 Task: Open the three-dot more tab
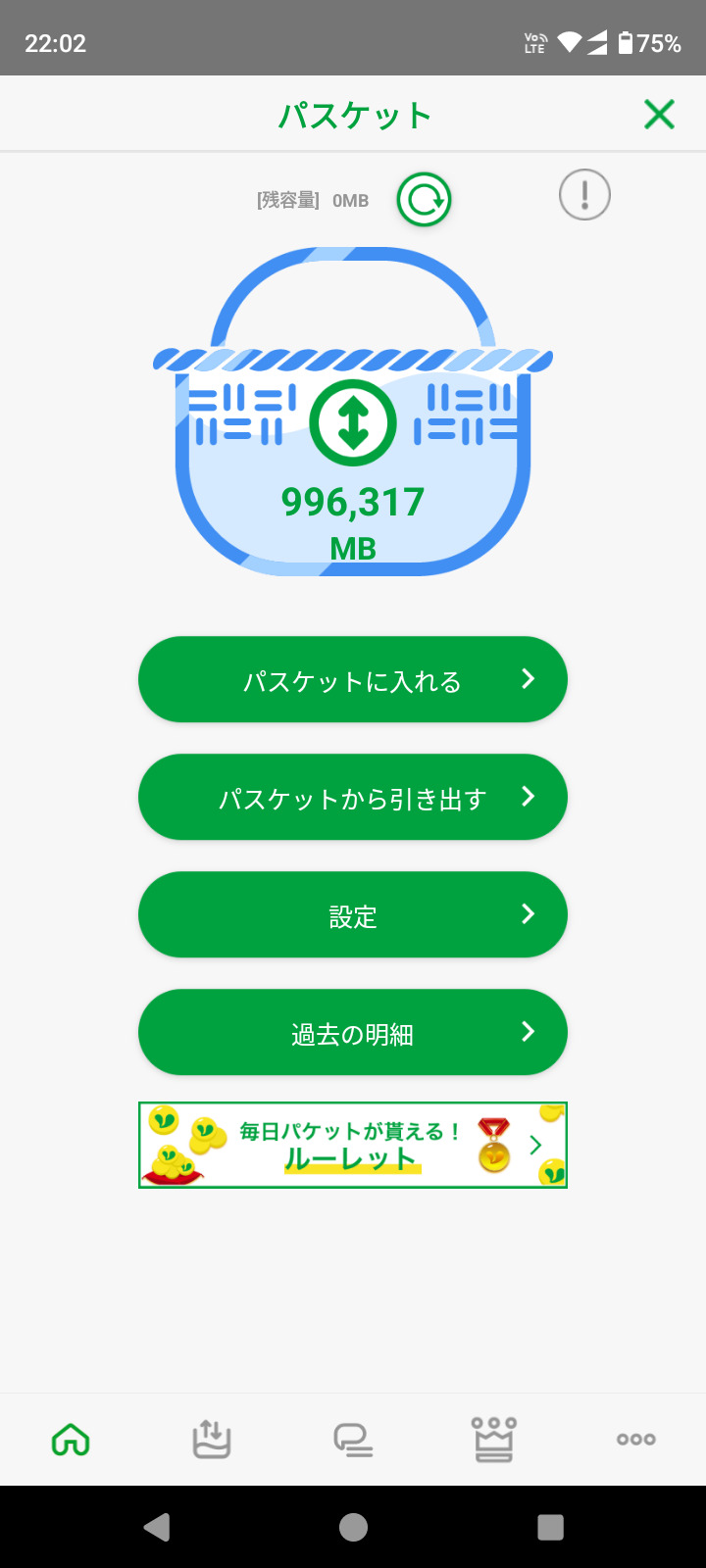click(635, 1440)
